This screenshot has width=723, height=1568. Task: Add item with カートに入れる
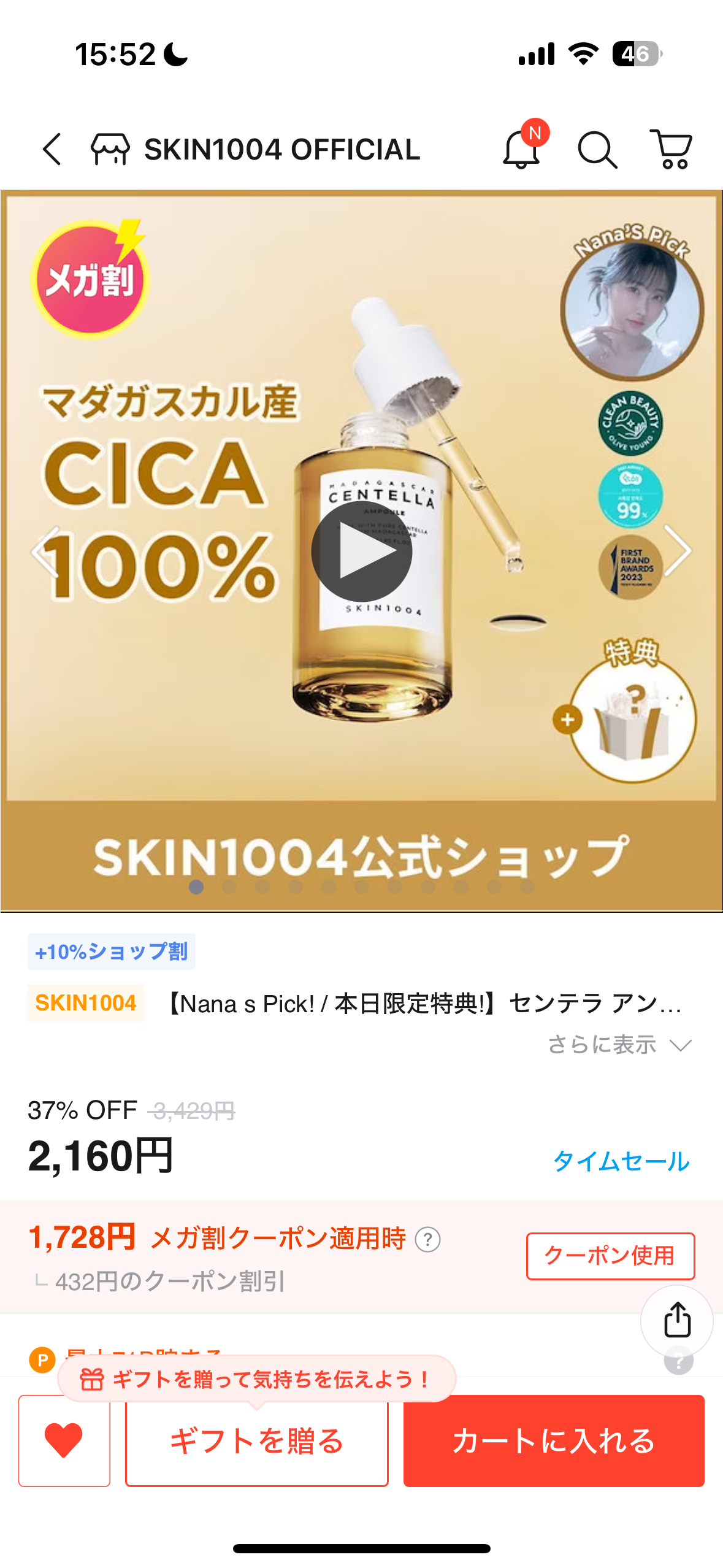[x=554, y=1440]
